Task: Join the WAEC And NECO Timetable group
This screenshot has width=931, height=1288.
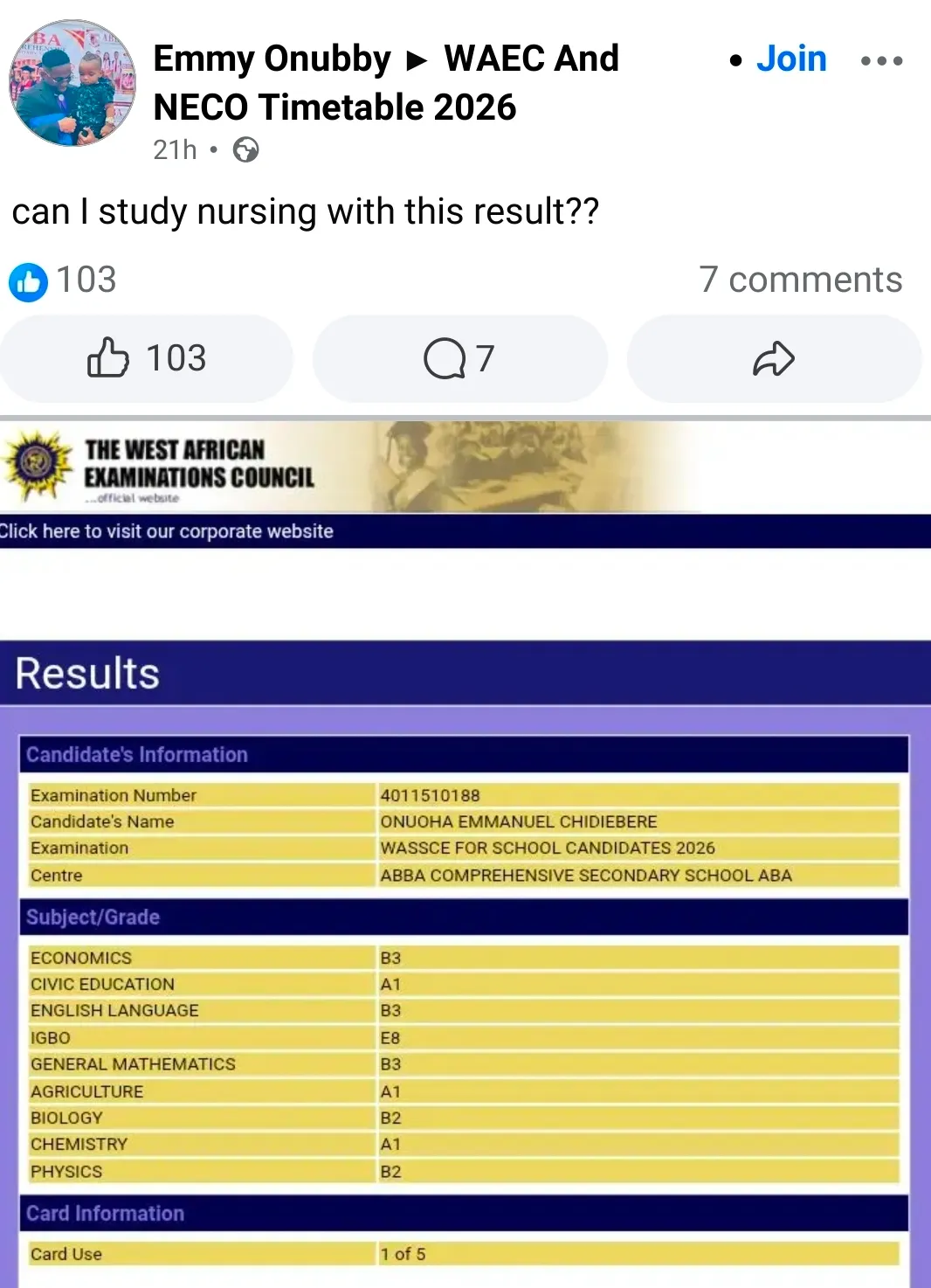Action: [x=790, y=59]
